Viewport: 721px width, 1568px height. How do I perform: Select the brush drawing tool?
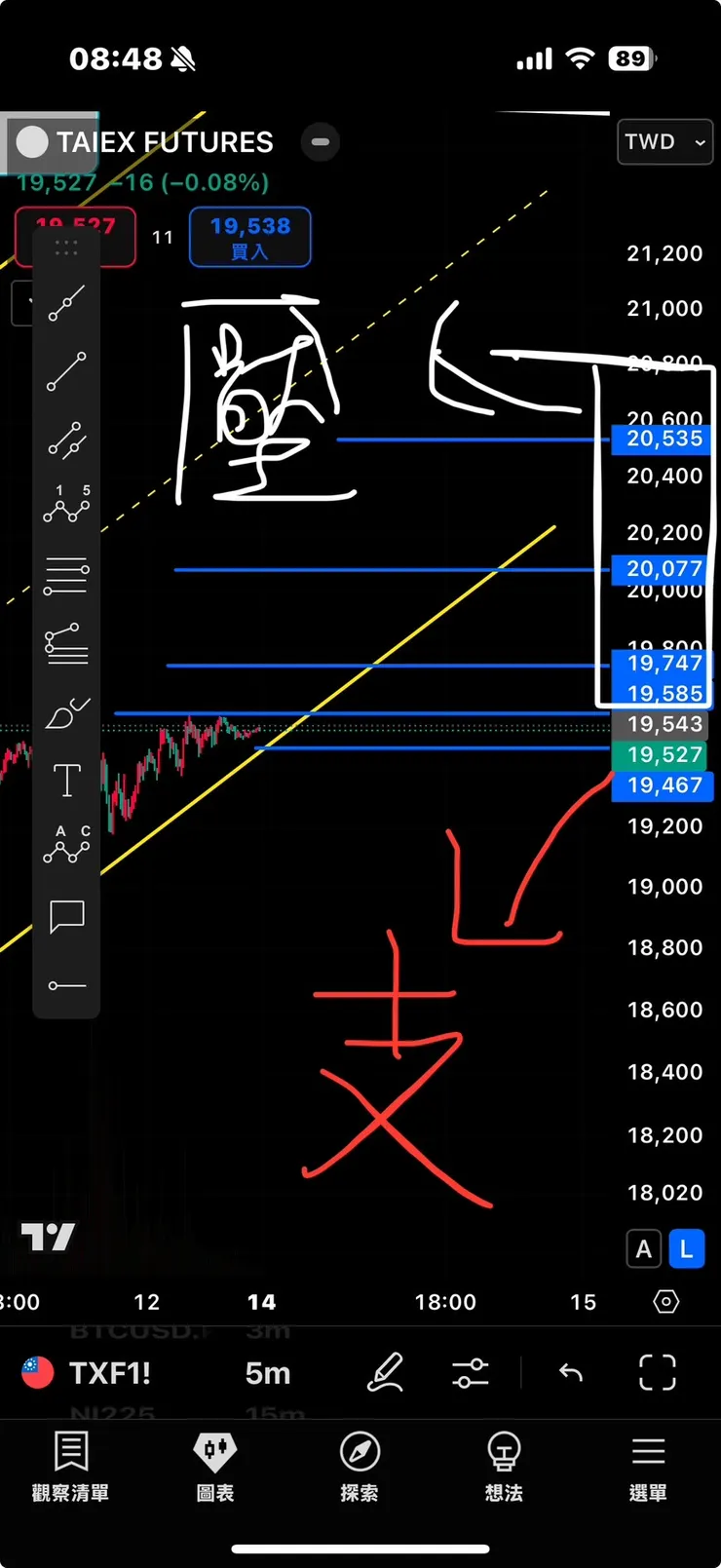click(66, 713)
